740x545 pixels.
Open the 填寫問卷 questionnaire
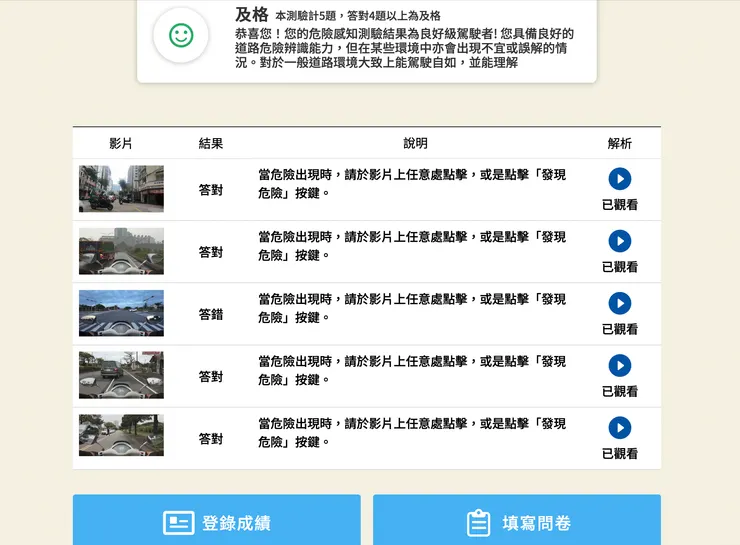pos(517,522)
